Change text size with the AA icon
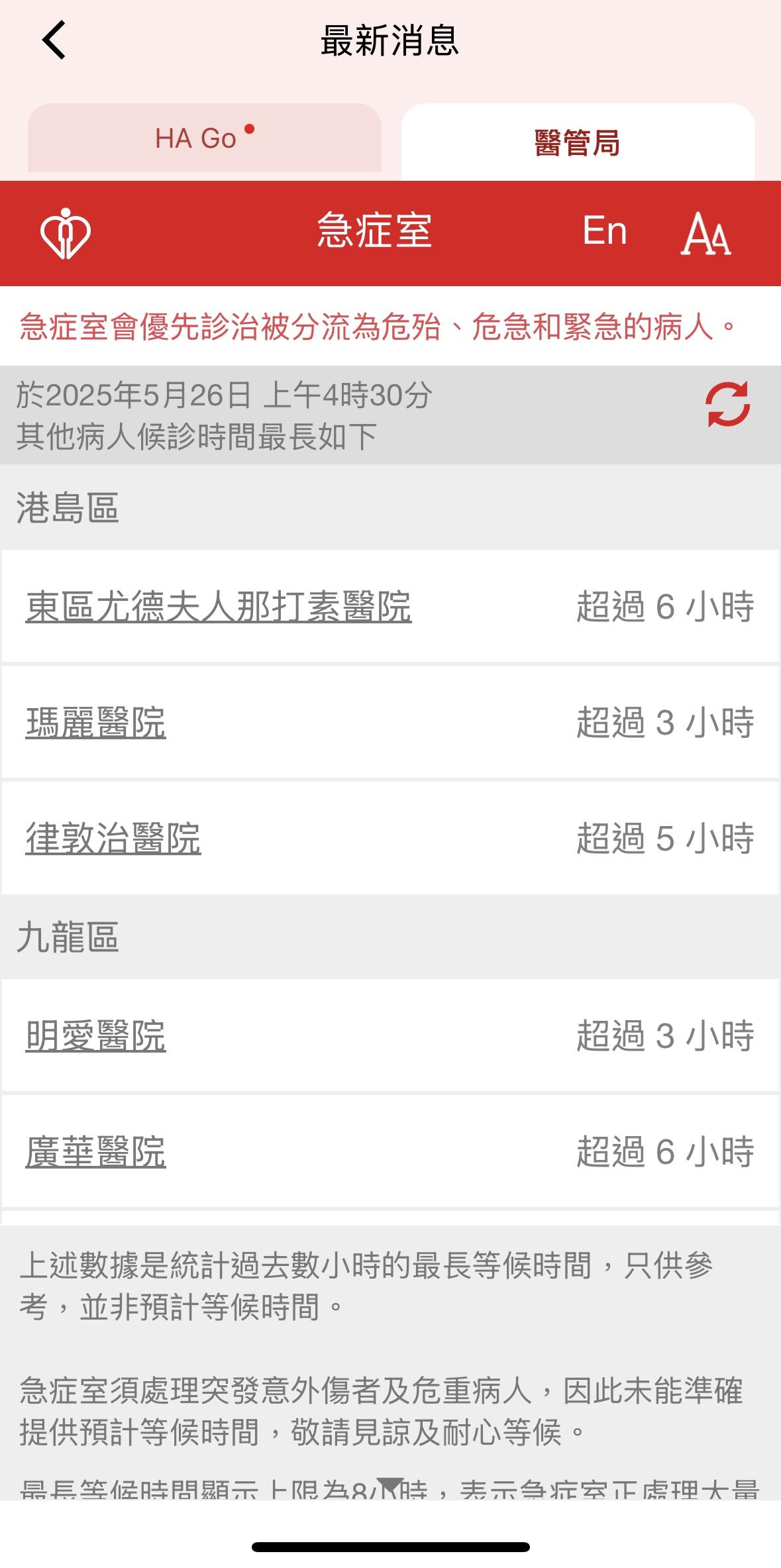The width and height of the screenshot is (781, 1568). tap(706, 233)
